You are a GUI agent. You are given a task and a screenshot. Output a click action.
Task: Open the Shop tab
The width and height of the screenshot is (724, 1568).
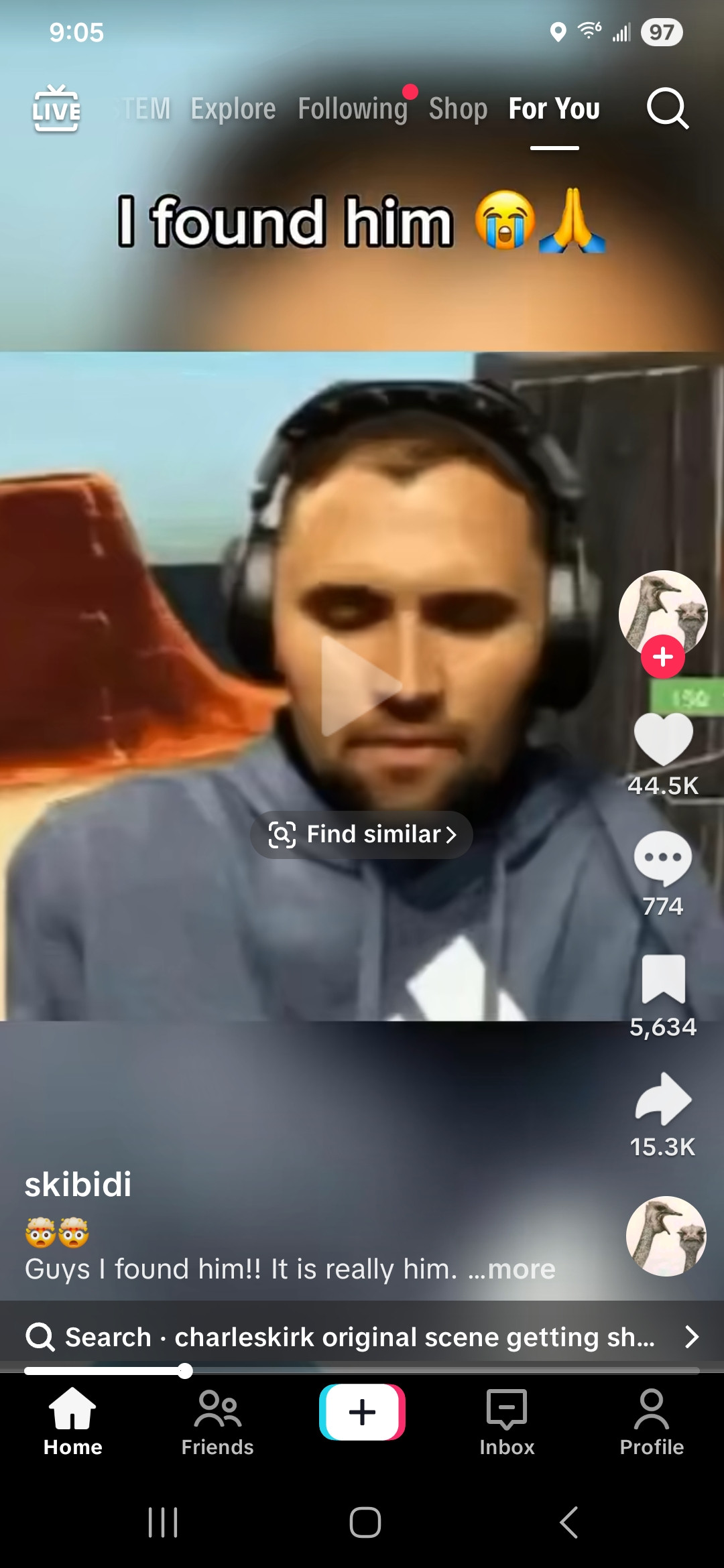click(x=458, y=109)
